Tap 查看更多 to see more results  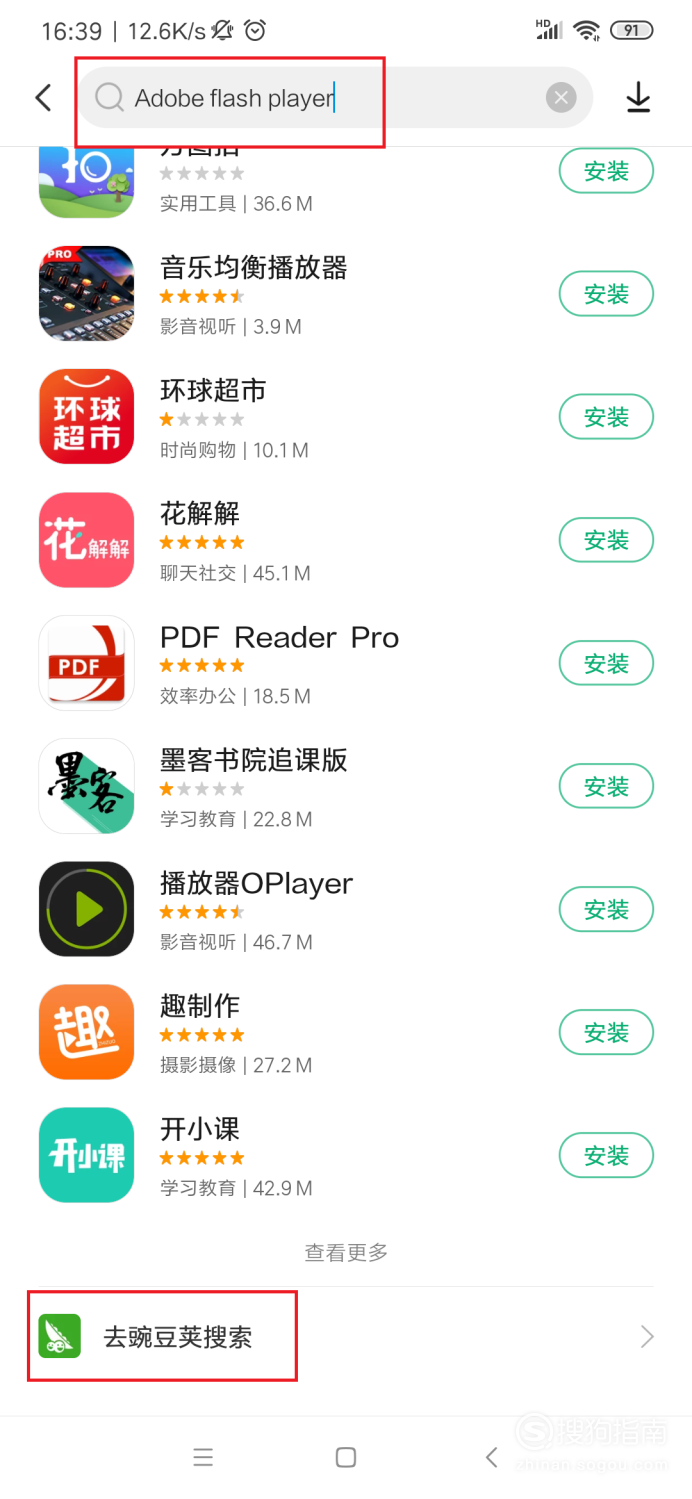point(346,1252)
